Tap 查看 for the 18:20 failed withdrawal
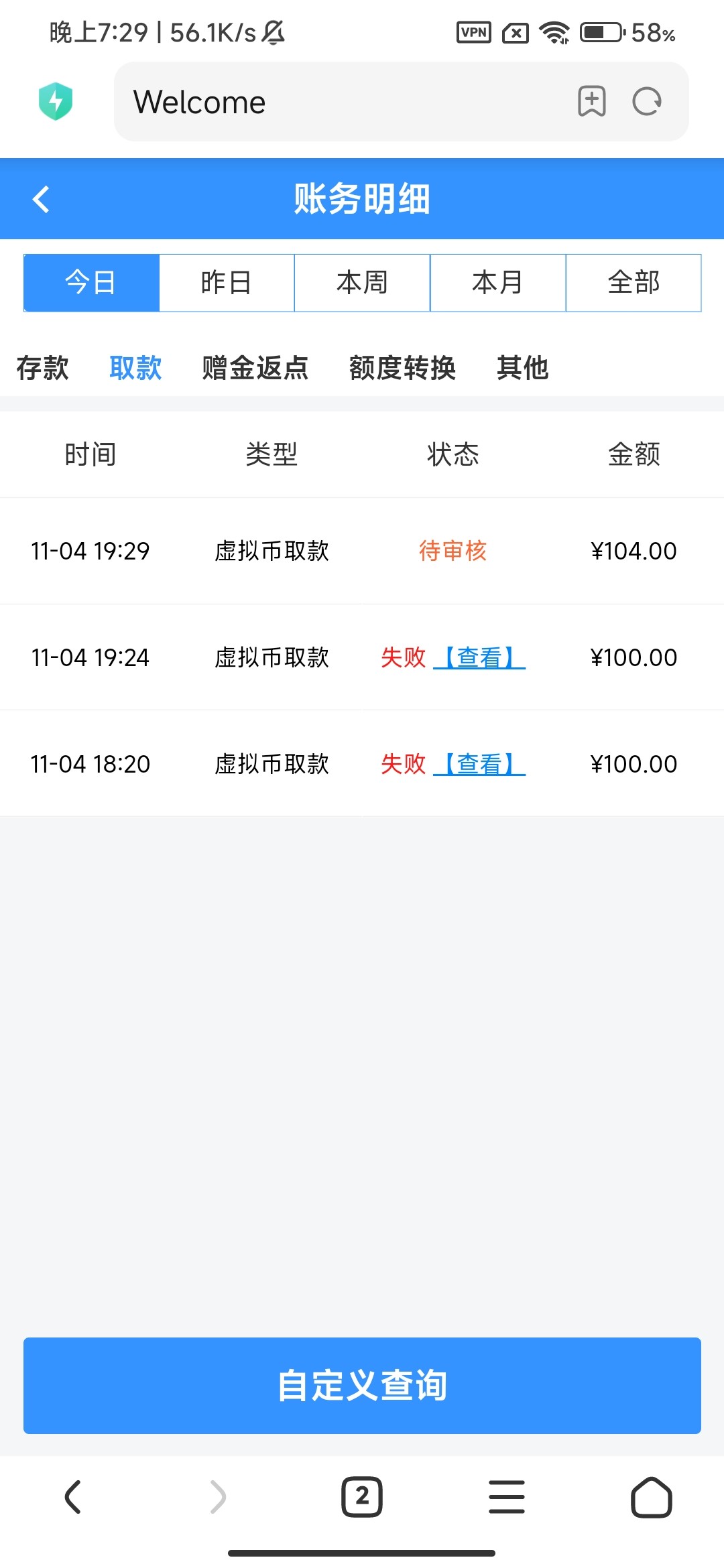Image resolution: width=724 pixels, height=1568 pixels. (x=479, y=764)
